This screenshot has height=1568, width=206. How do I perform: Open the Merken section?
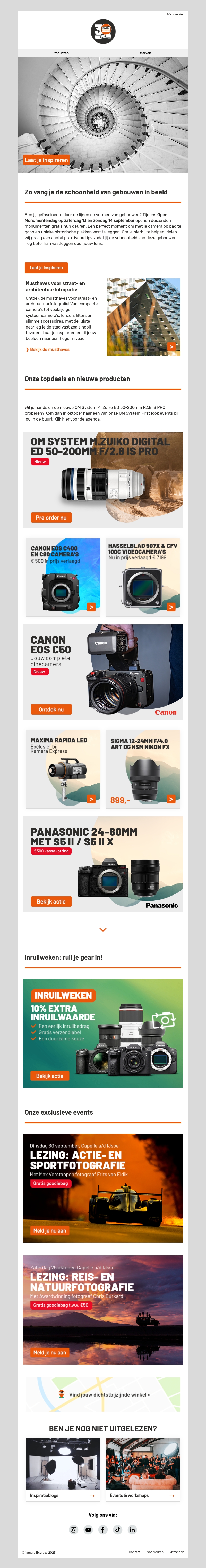tap(145, 53)
